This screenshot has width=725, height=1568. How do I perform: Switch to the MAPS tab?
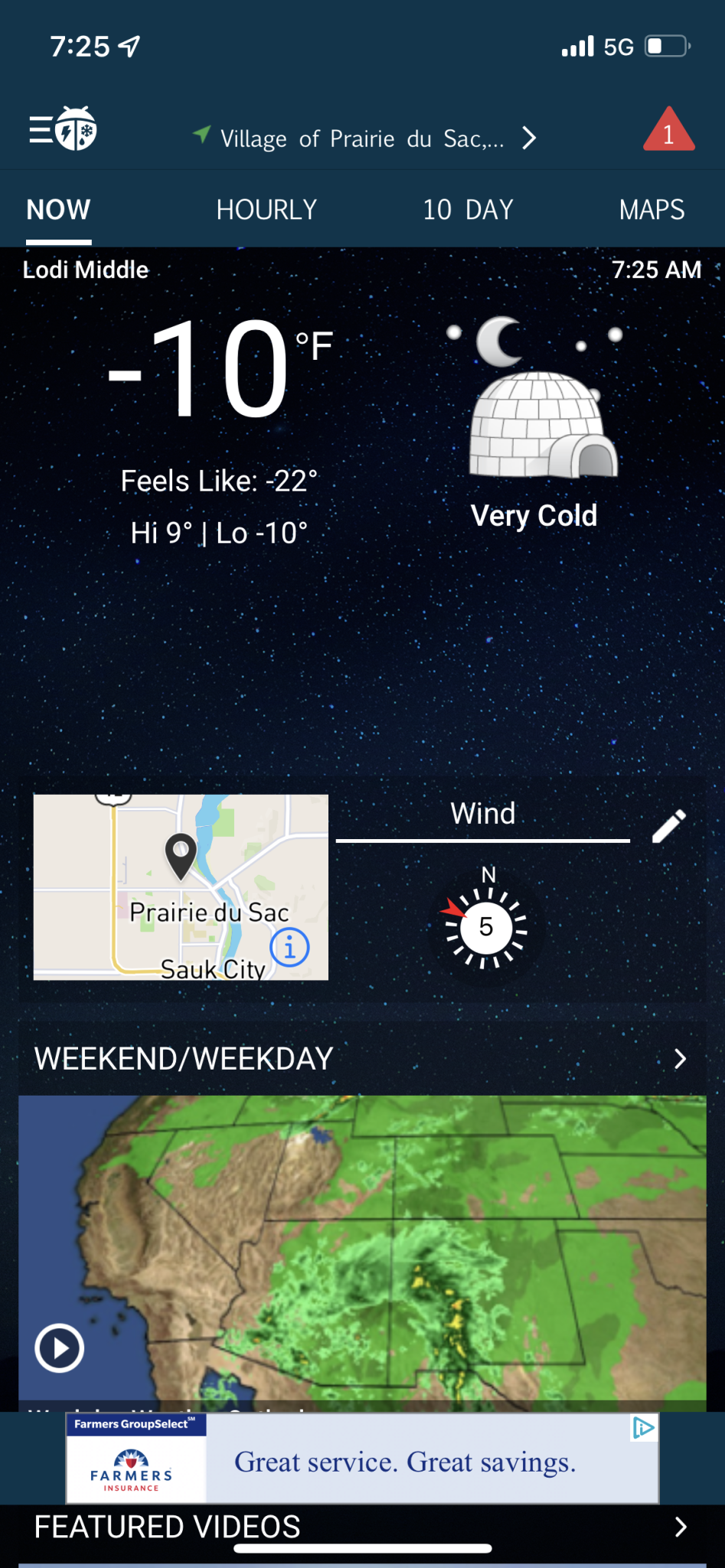tap(652, 210)
